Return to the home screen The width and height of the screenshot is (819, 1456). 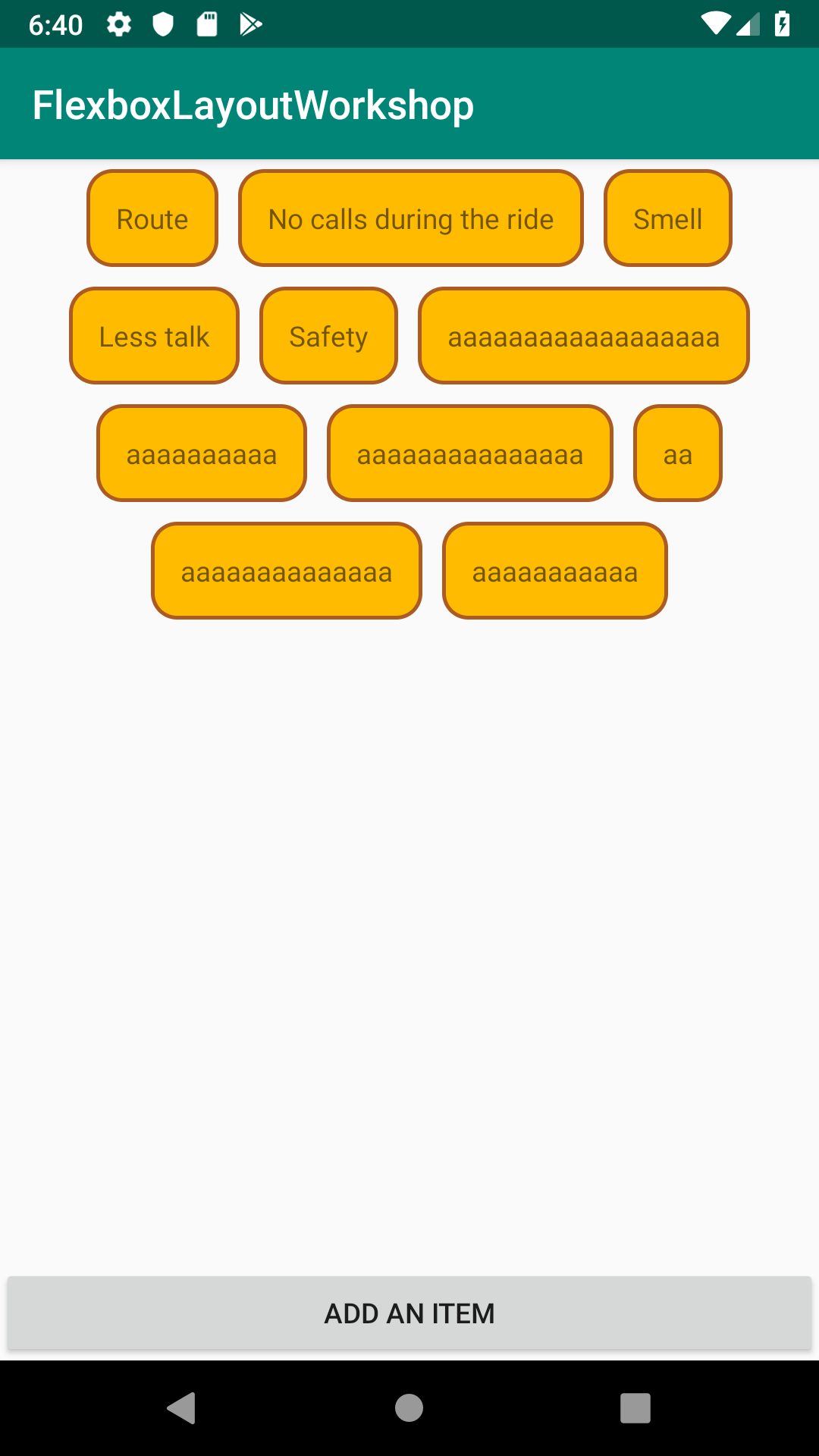pyautogui.click(x=409, y=1408)
